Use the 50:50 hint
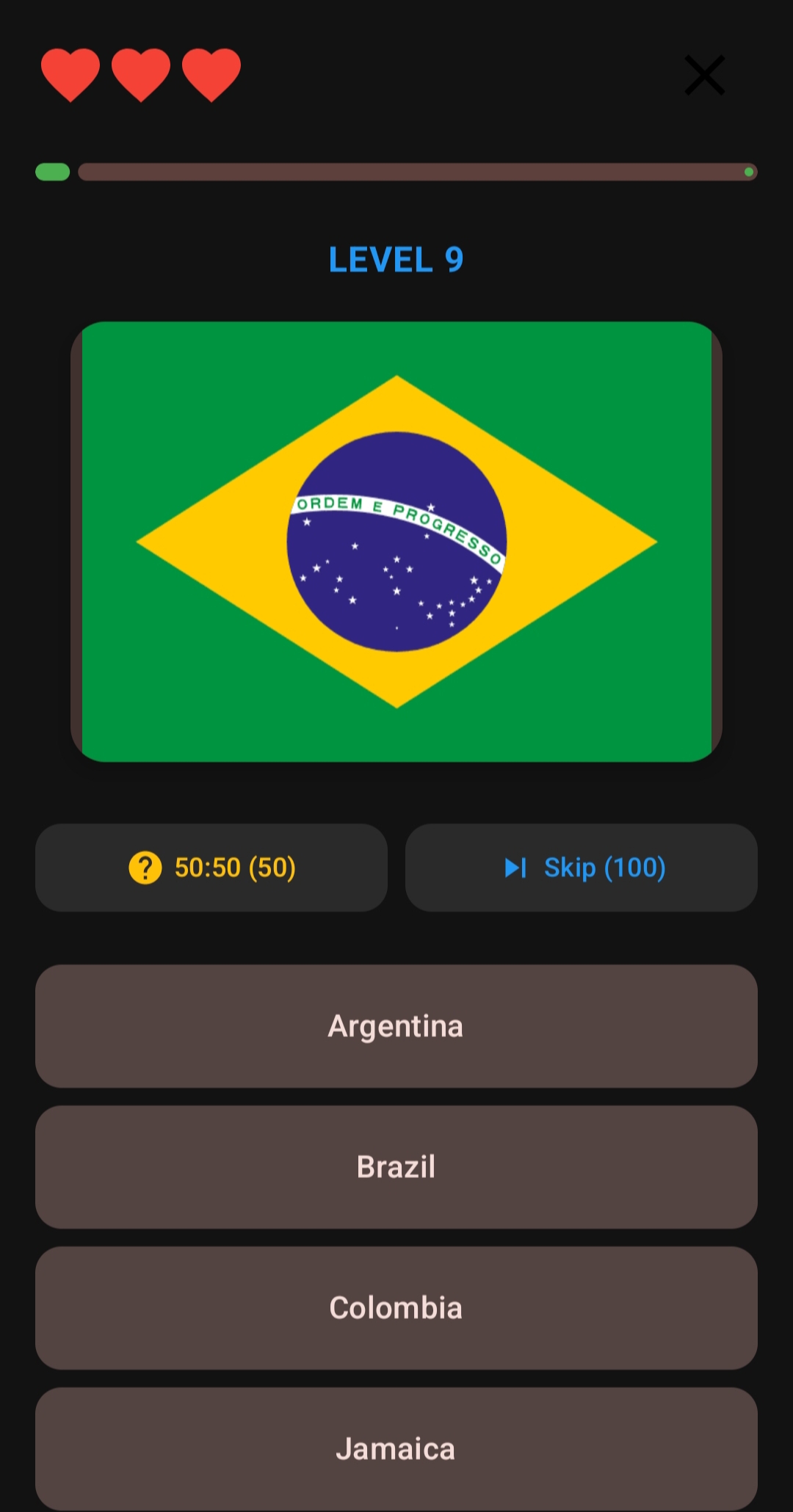 click(x=211, y=868)
